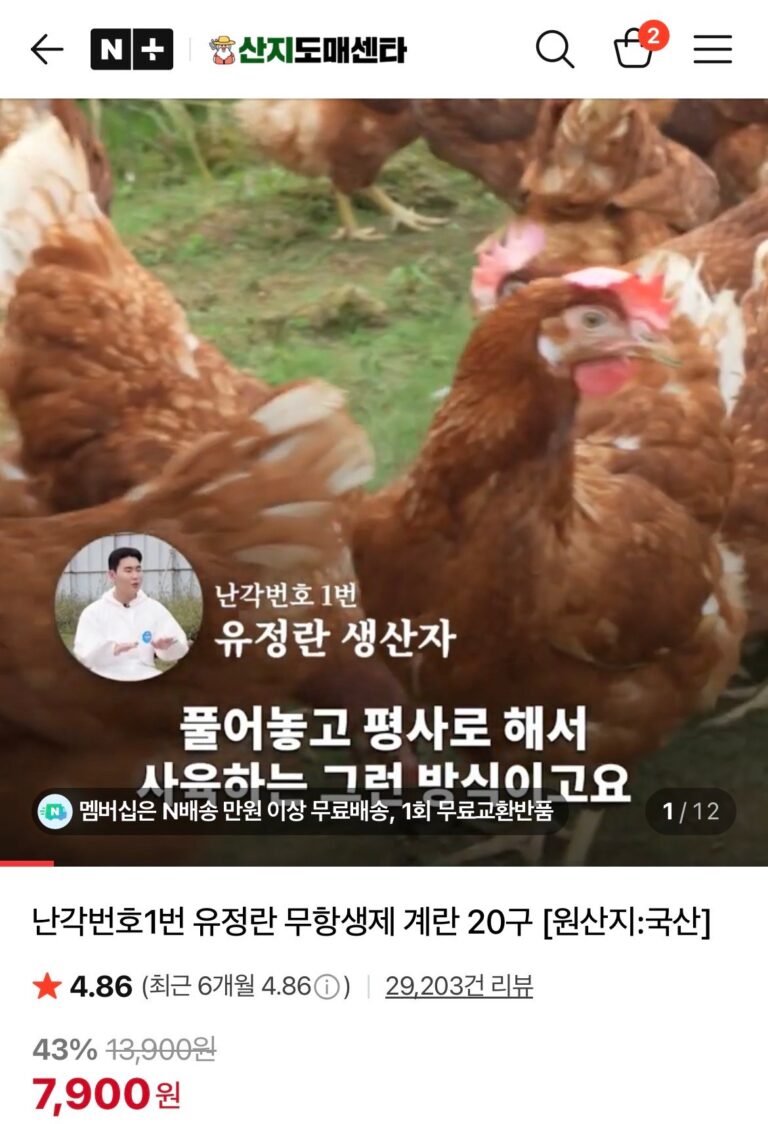This screenshot has width=768, height=1124.
Task: Open the N+ store home
Action: tap(131, 49)
